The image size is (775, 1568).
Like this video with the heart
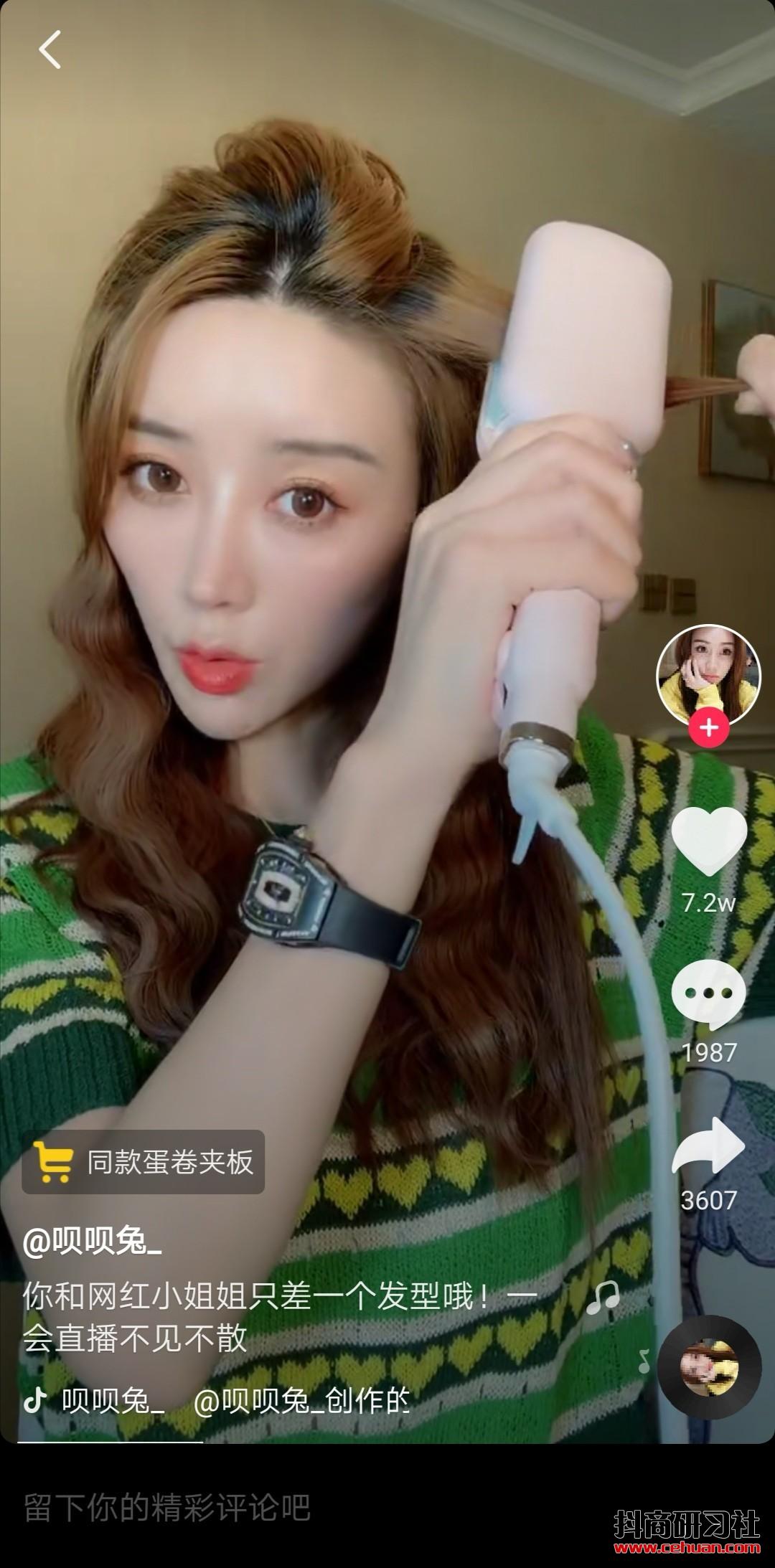(x=709, y=840)
